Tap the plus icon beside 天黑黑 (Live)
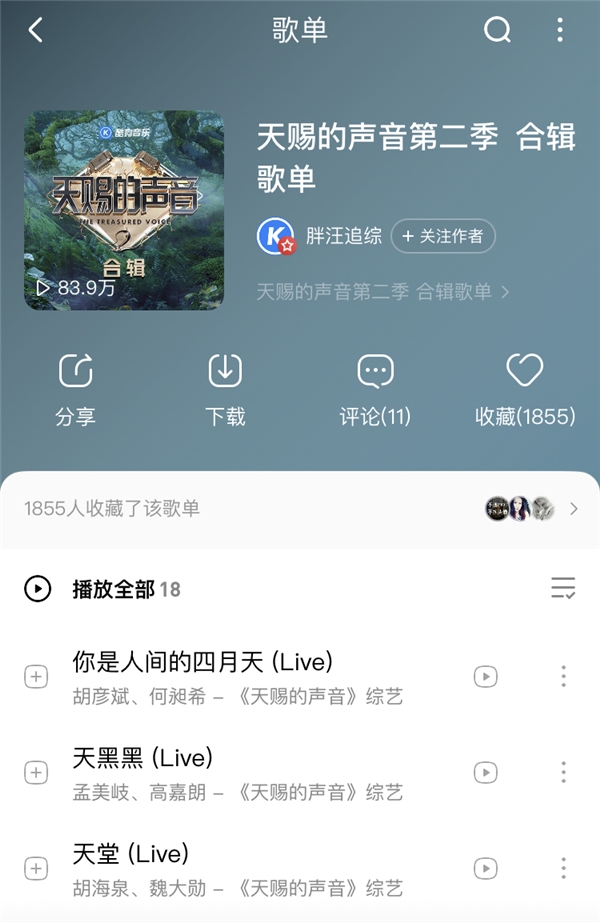Screen dimensions: 600x922 (36, 773)
